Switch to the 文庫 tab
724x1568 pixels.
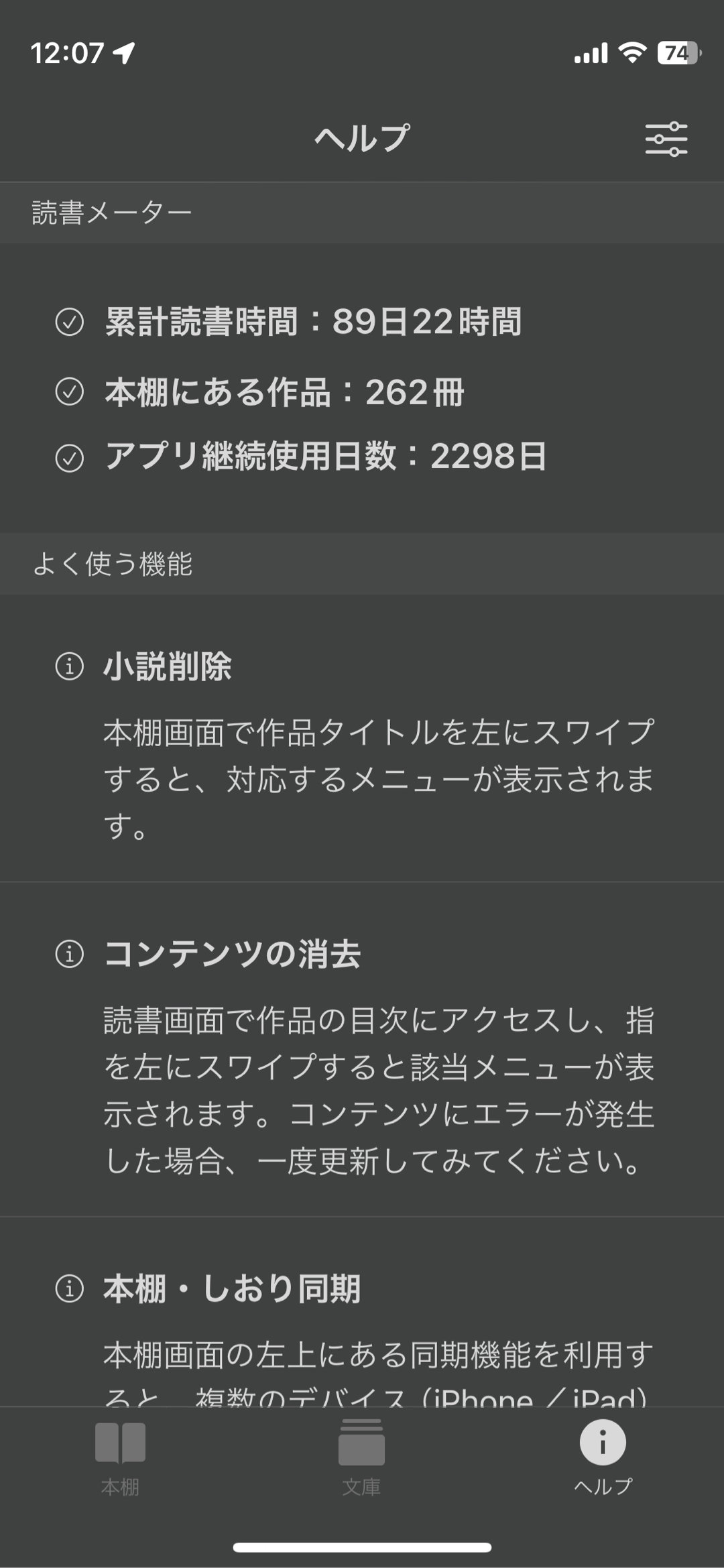(361, 1456)
